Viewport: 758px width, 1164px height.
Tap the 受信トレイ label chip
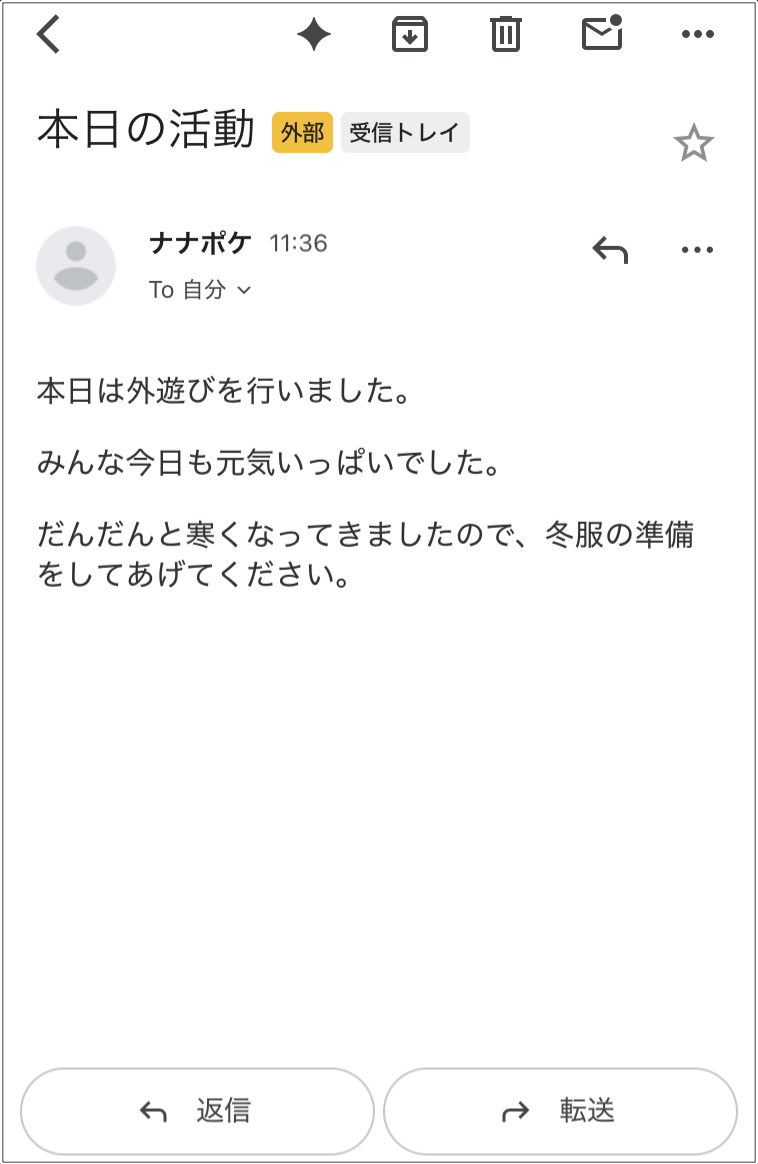(405, 133)
